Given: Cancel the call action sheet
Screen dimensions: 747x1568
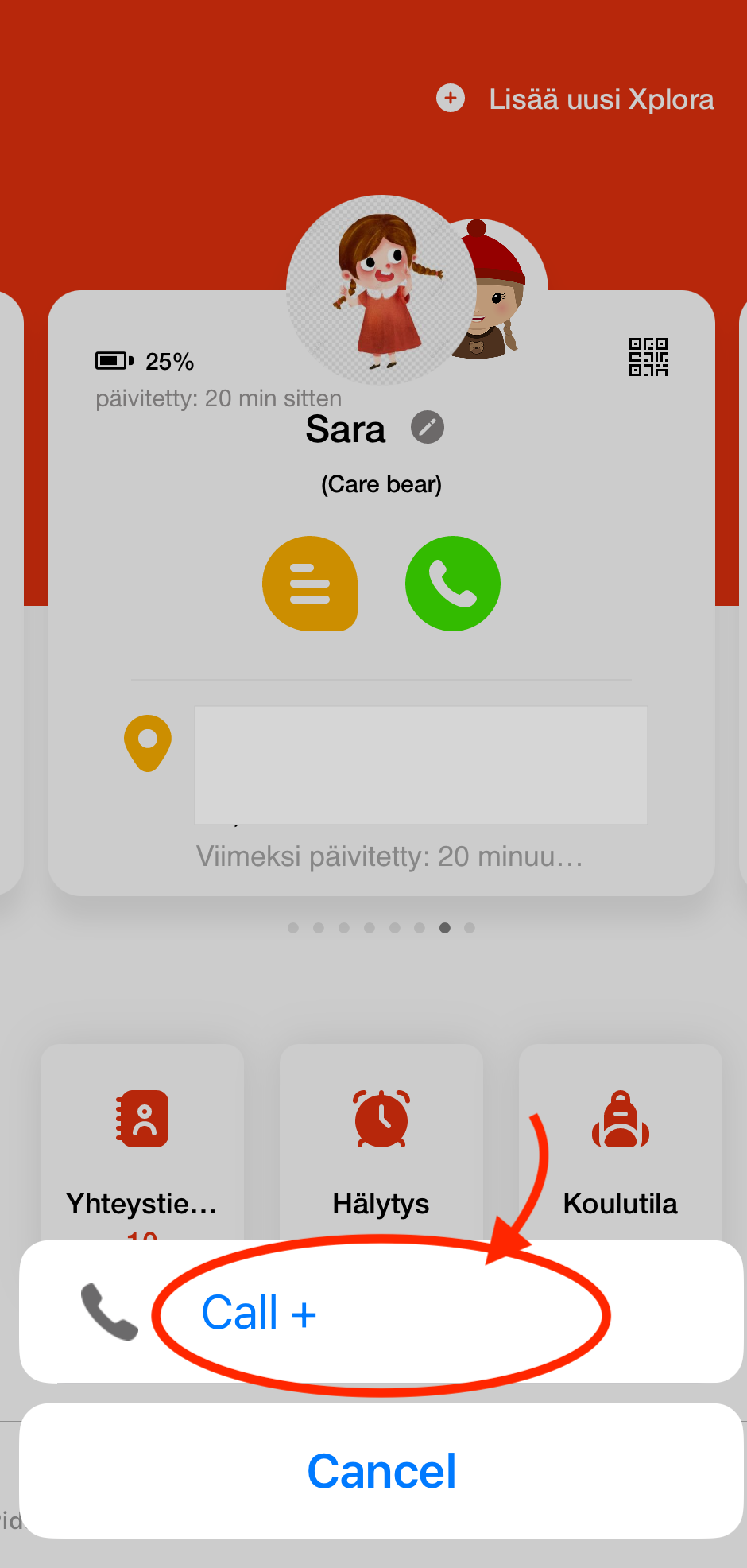Looking at the screenshot, I should (x=381, y=1471).
